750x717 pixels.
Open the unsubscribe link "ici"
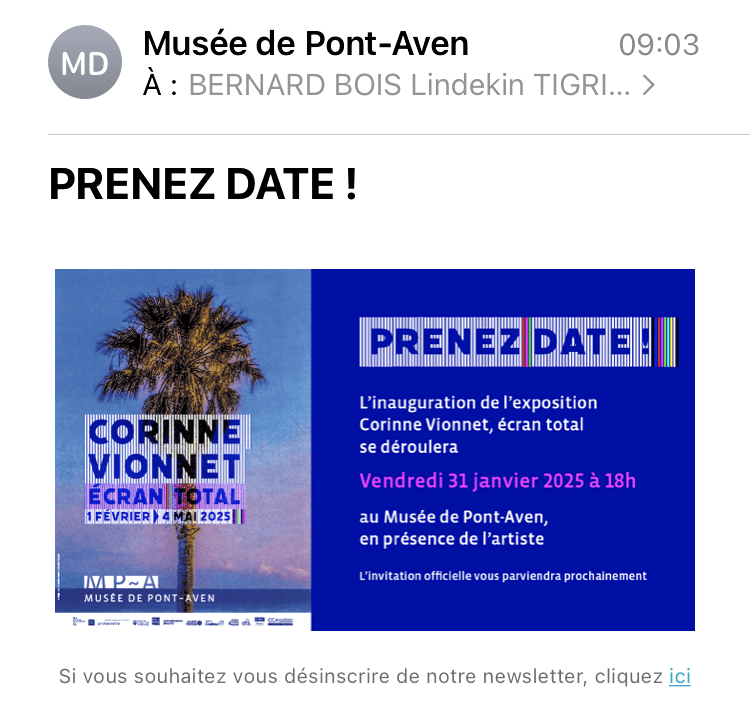coord(679,676)
